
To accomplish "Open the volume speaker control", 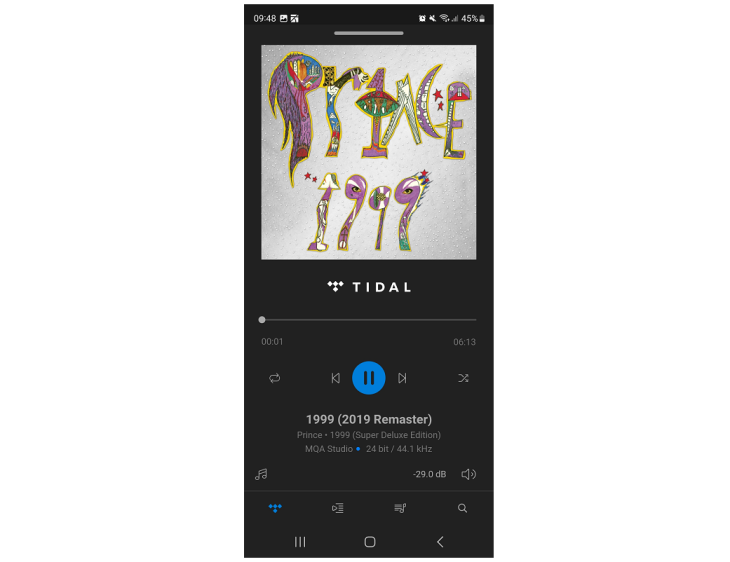I will (x=468, y=474).
